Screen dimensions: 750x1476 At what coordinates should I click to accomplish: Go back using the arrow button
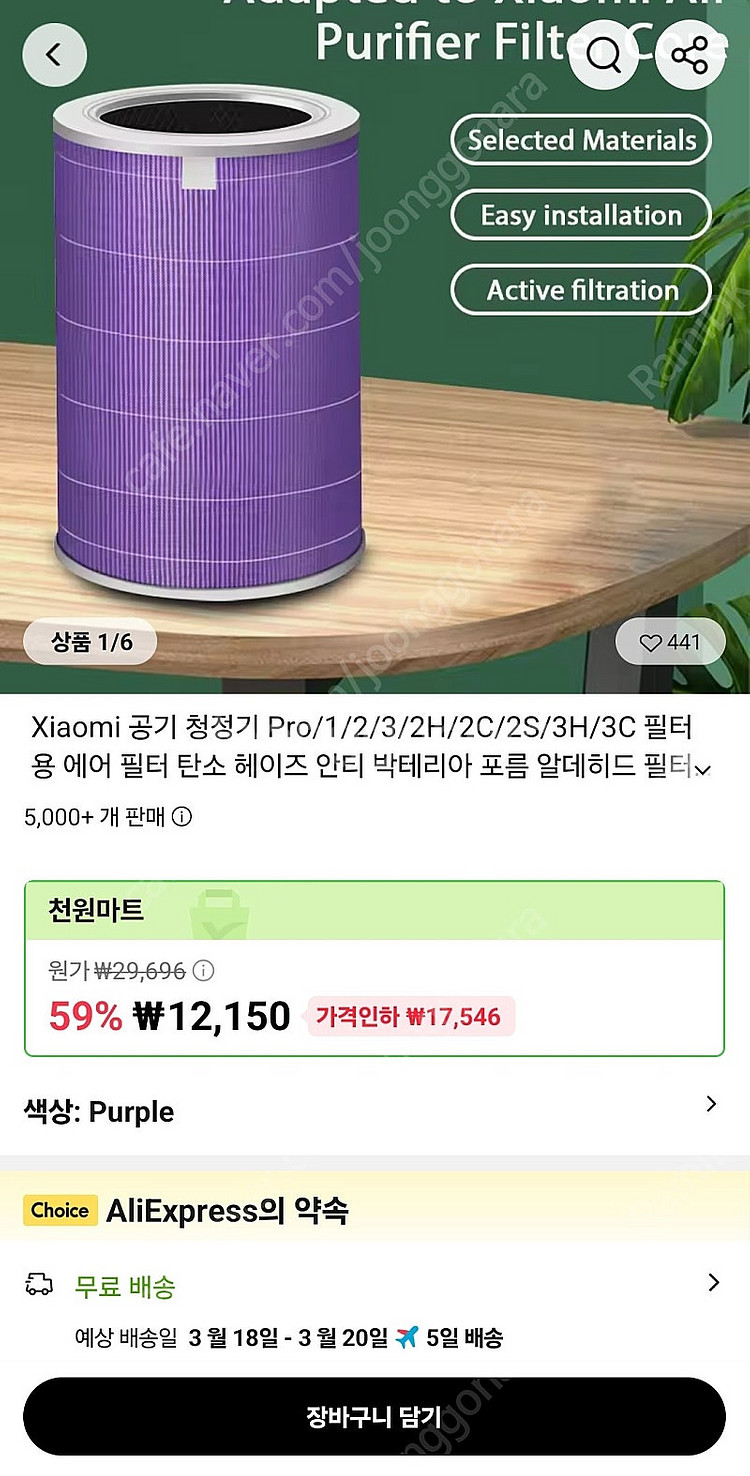pyautogui.click(x=54, y=54)
